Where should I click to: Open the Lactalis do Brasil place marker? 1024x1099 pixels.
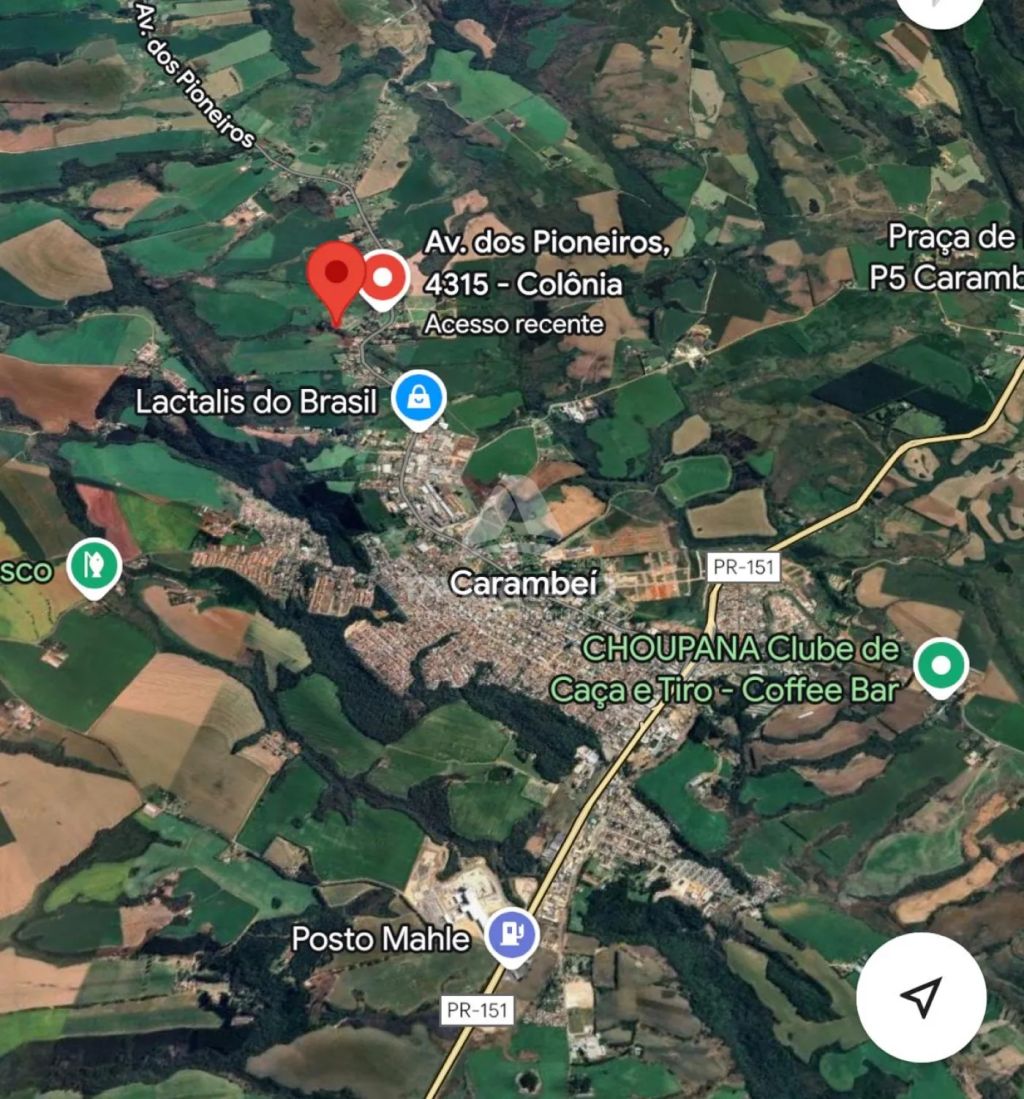419,400
